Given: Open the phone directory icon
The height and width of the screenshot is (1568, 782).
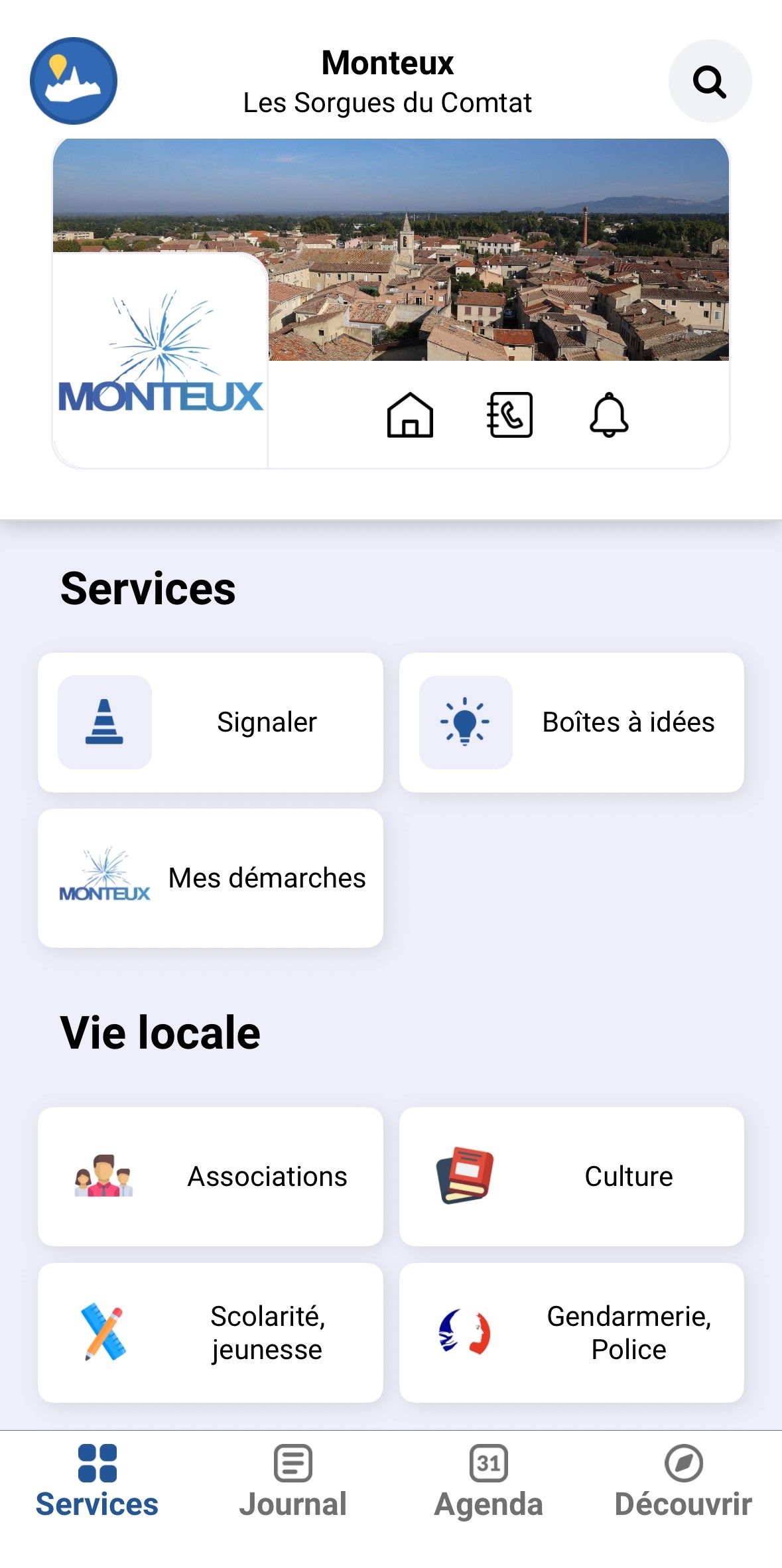Looking at the screenshot, I should 509,415.
